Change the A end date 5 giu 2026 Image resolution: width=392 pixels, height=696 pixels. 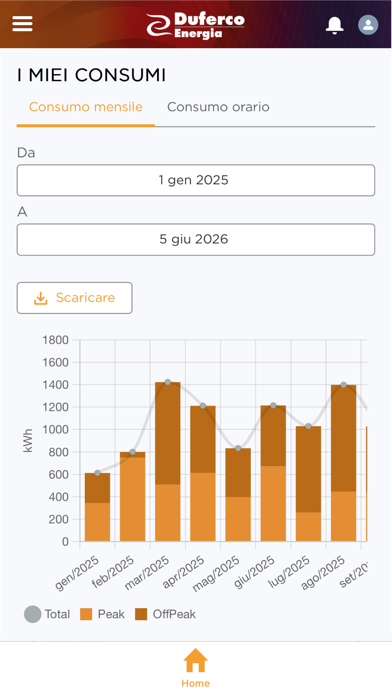pos(196,240)
